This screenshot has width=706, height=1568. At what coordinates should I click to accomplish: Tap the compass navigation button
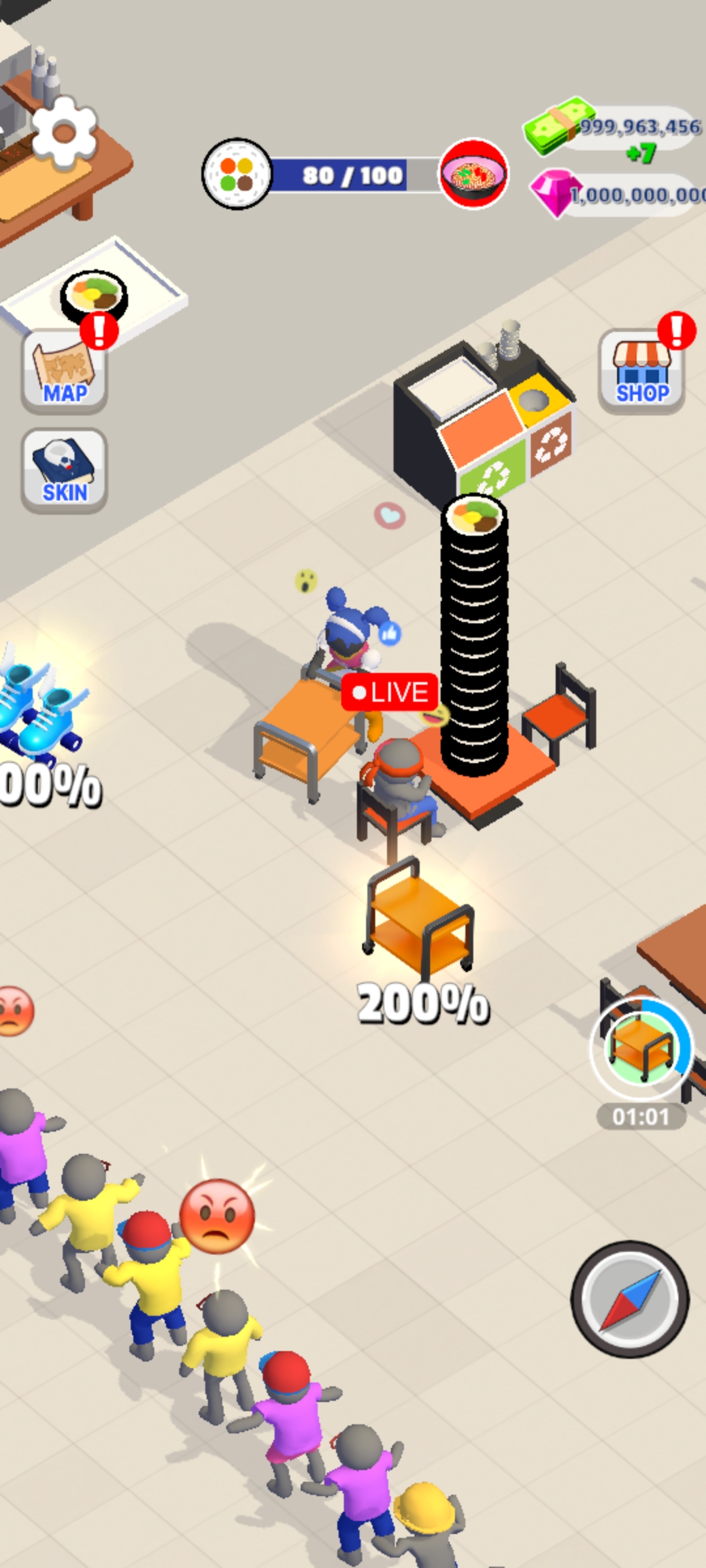630,1299
